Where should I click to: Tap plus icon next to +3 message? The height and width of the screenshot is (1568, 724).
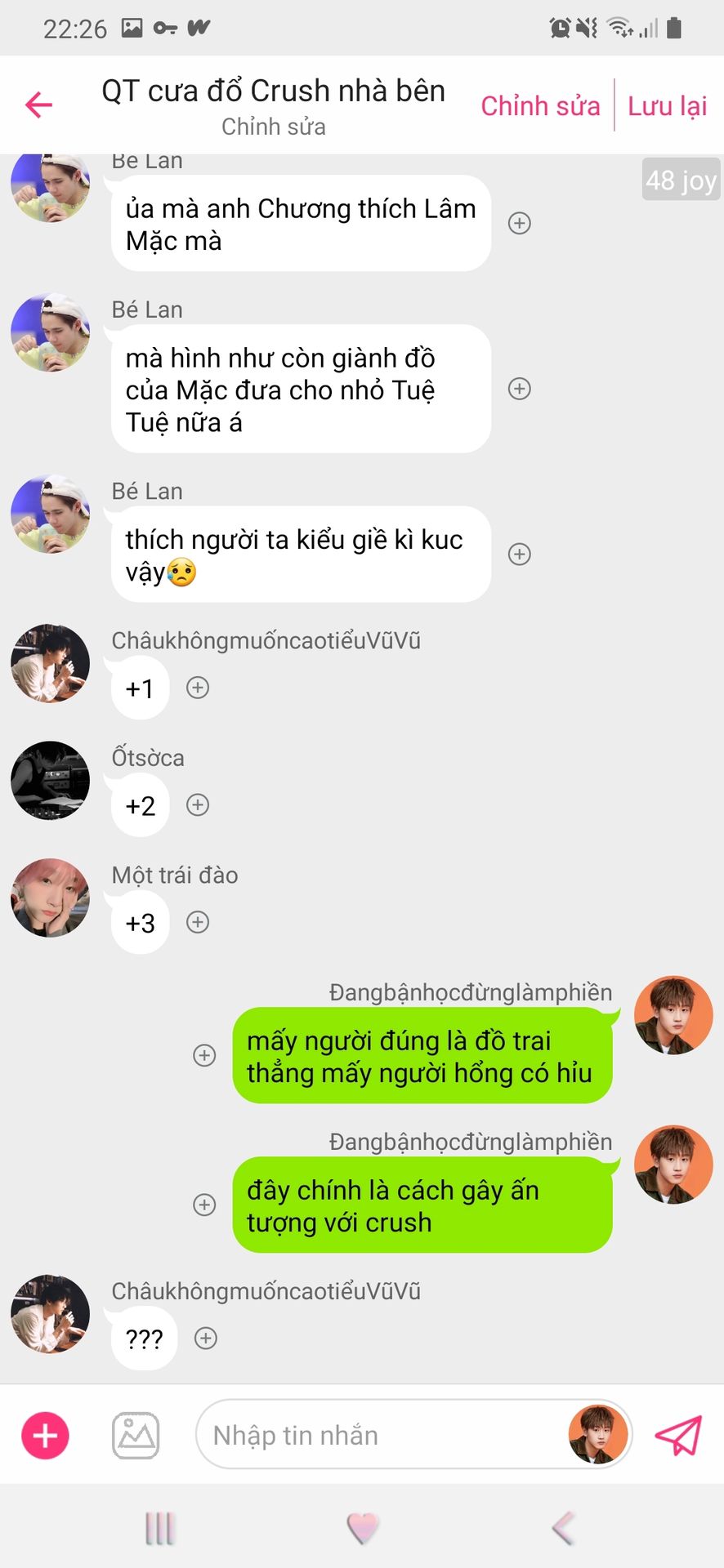(198, 922)
